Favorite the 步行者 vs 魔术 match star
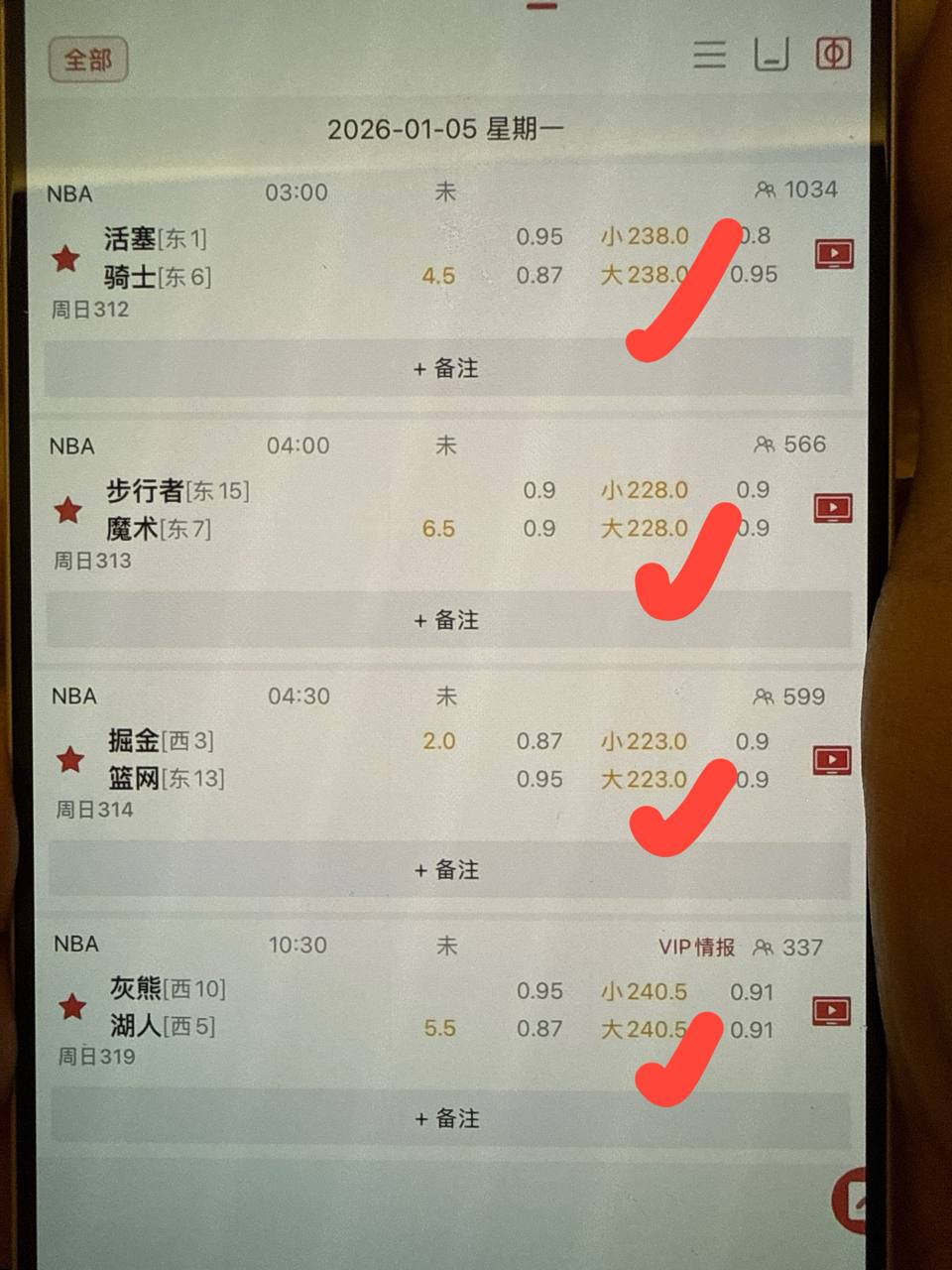The image size is (952, 1270). pos(67,511)
